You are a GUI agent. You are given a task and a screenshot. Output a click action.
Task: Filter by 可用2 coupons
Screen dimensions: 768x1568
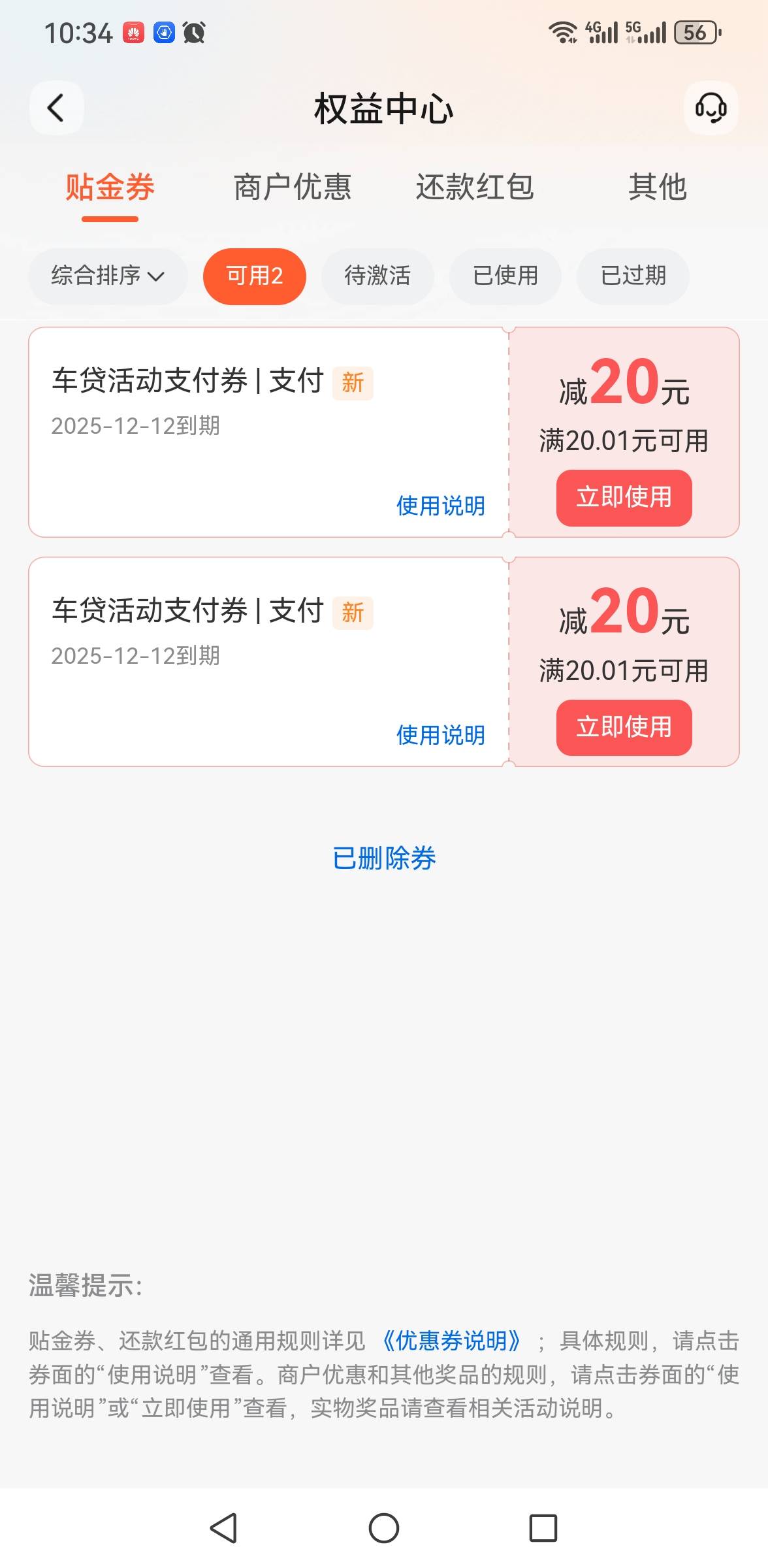click(254, 276)
